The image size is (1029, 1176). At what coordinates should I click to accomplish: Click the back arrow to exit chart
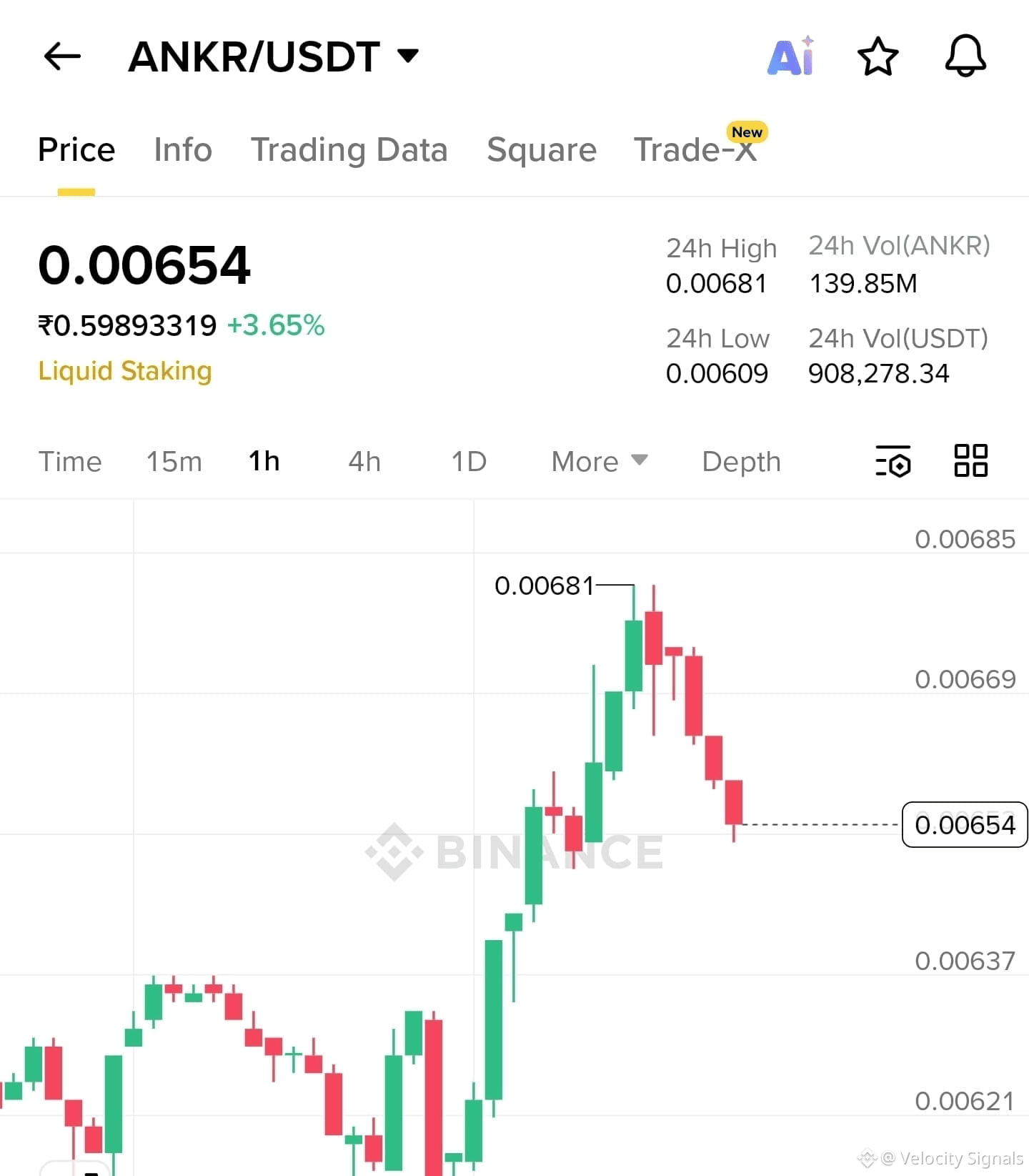61,57
